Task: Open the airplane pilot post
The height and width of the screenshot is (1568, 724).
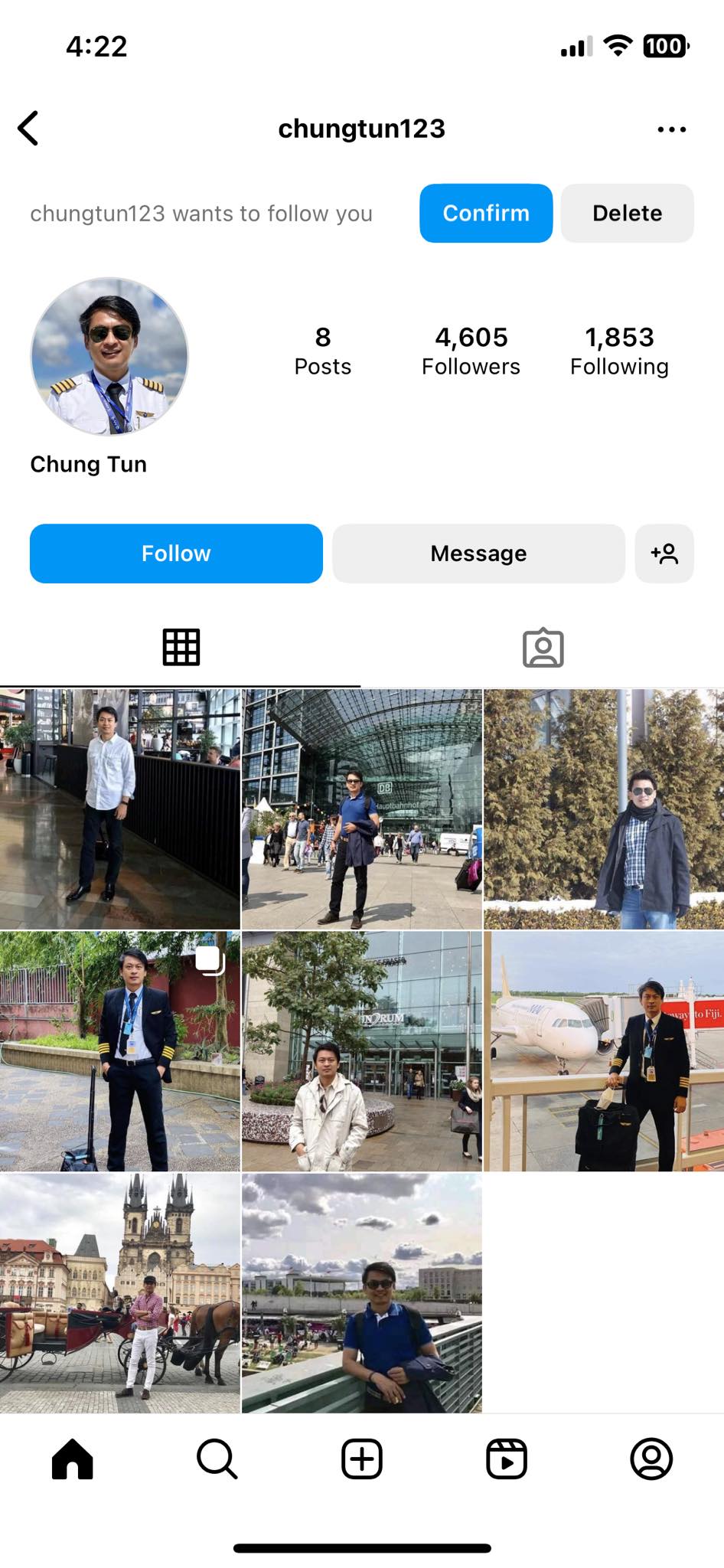Action: pyautogui.click(x=604, y=1051)
